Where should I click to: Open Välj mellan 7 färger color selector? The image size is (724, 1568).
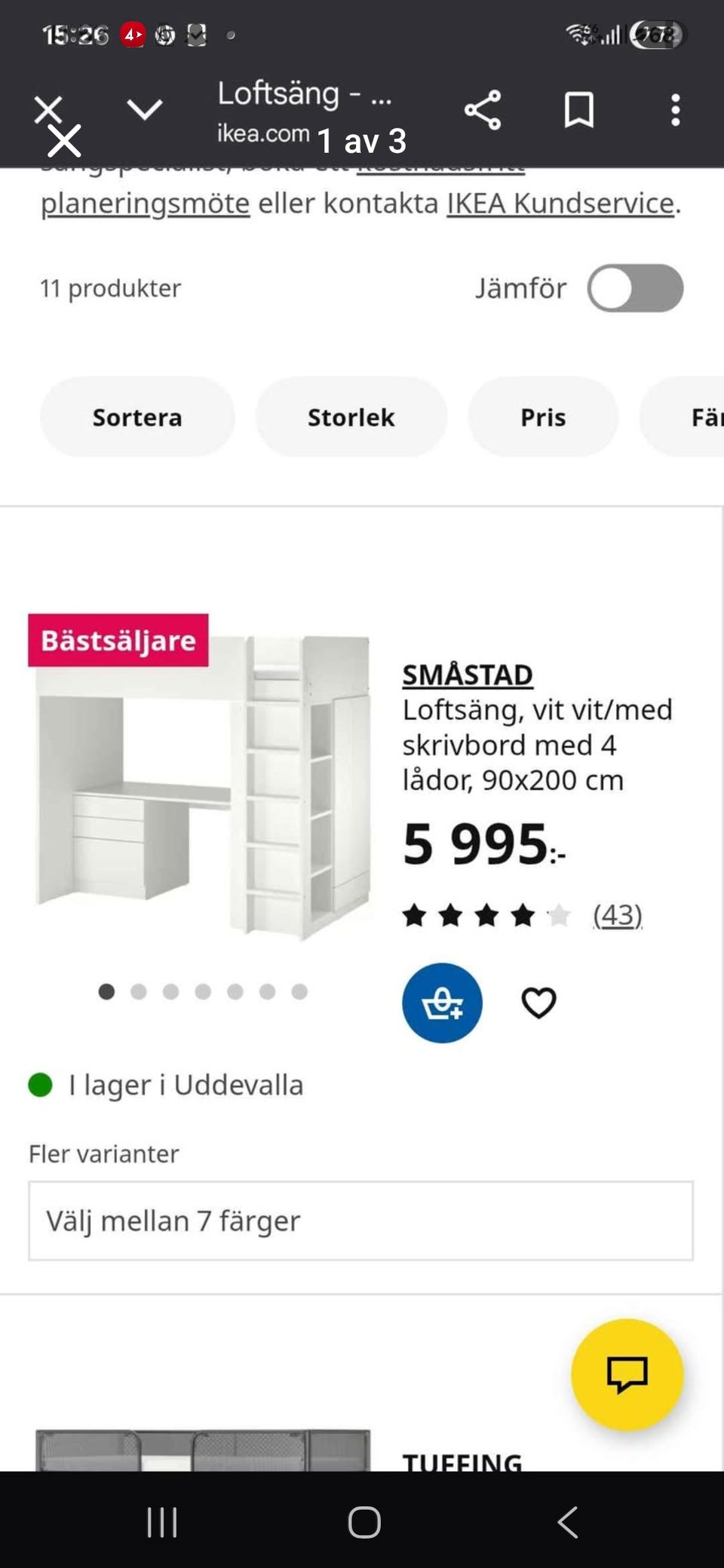click(x=361, y=1220)
